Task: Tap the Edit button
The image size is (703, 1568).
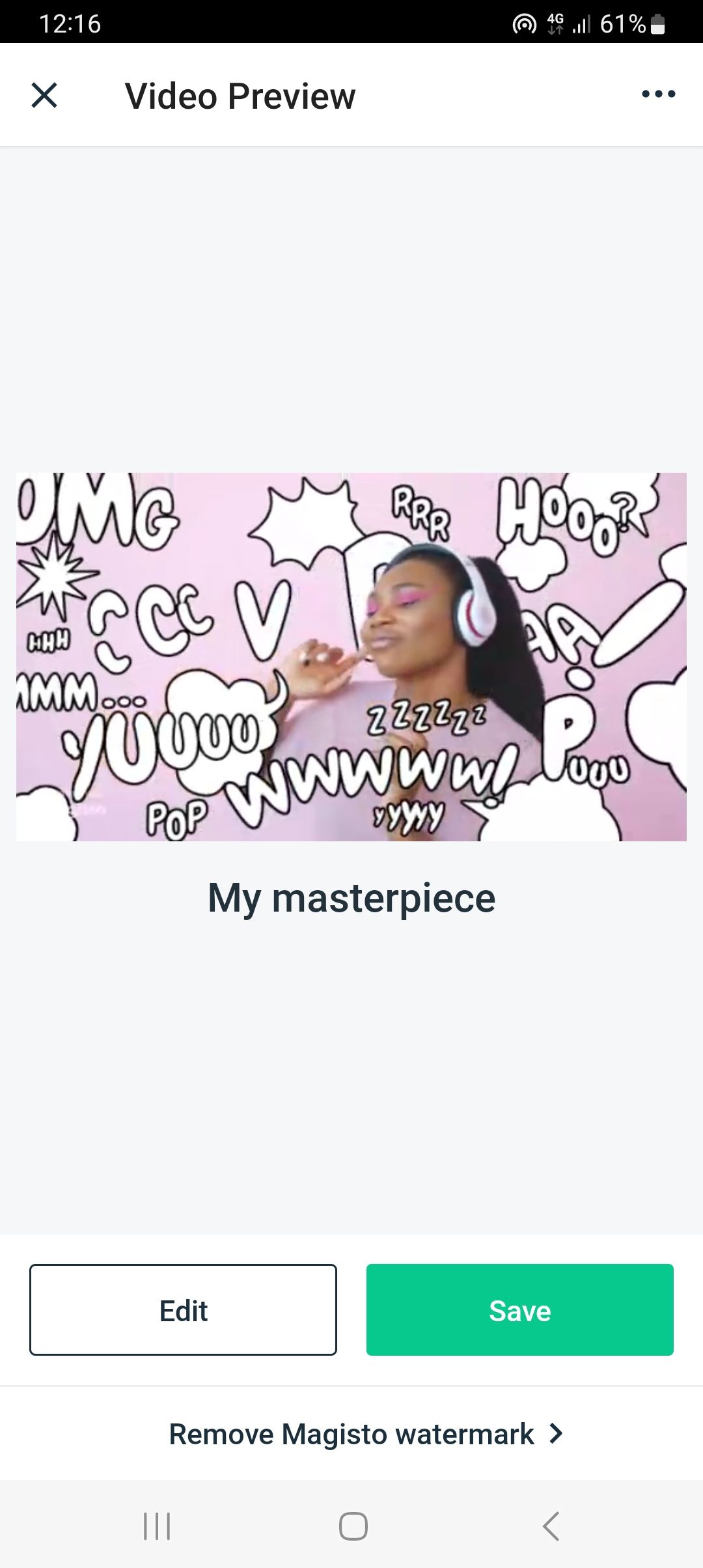Action: (183, 1309)
